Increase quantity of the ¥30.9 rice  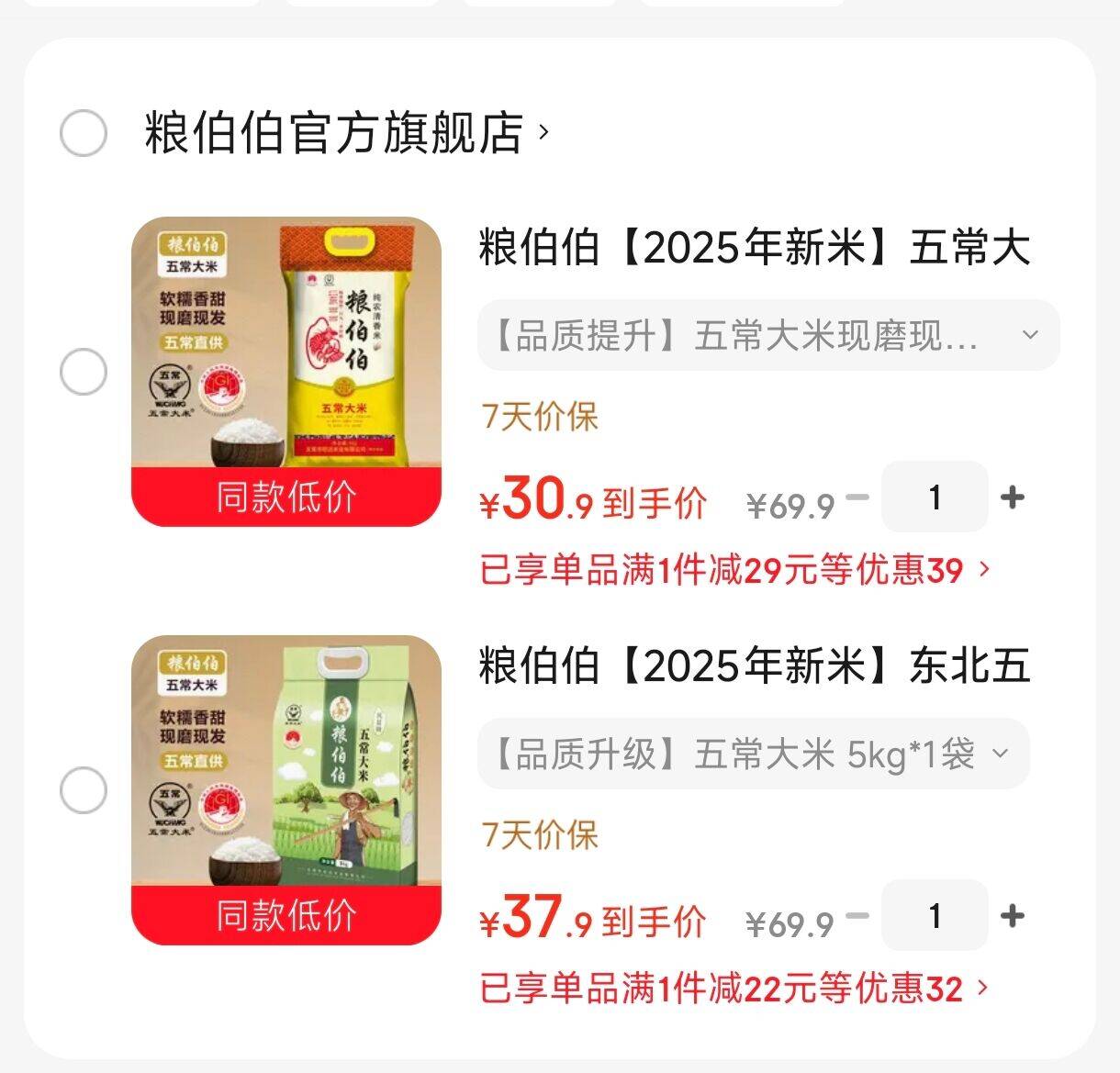point(1012,497)
